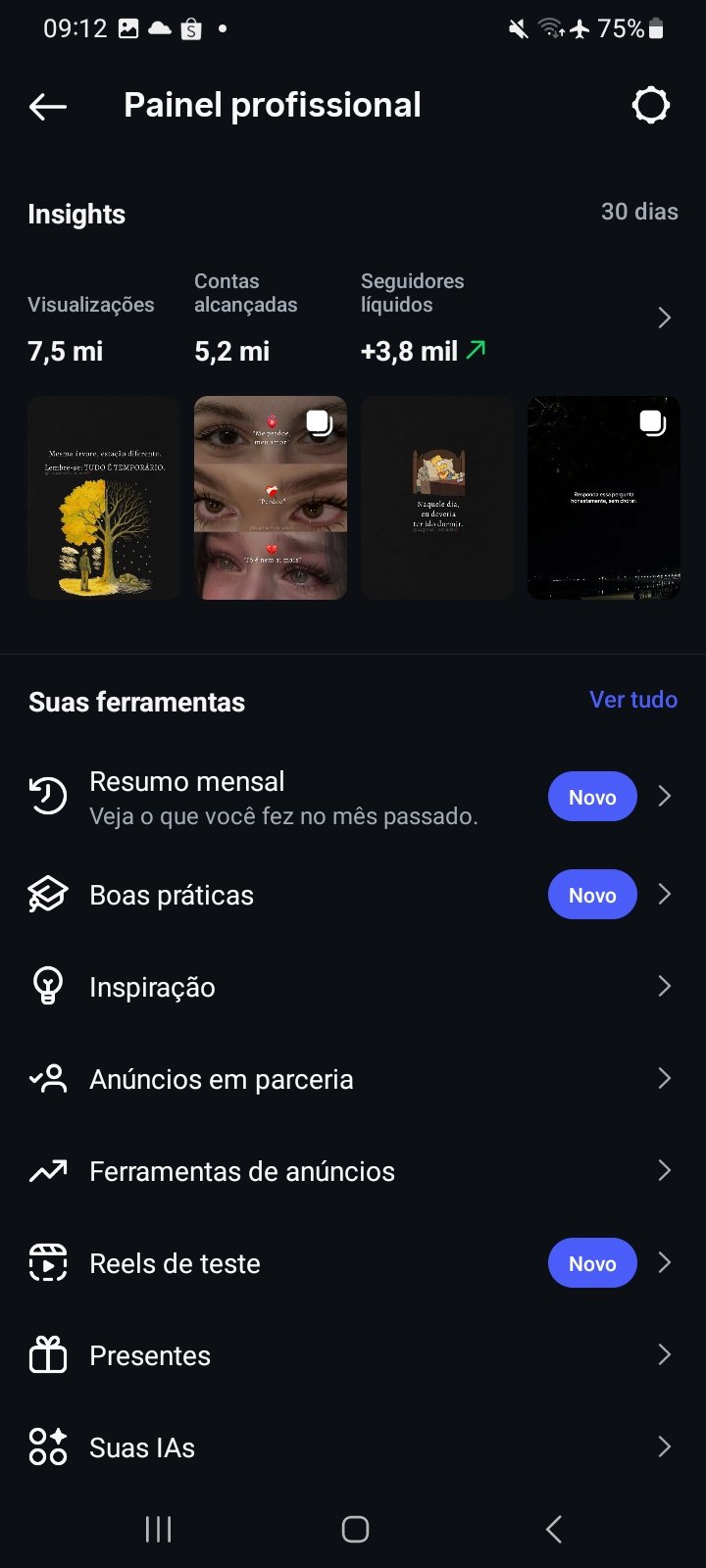View the Presentes tool
This screenshot has width=706, height=1568.
149,1355
